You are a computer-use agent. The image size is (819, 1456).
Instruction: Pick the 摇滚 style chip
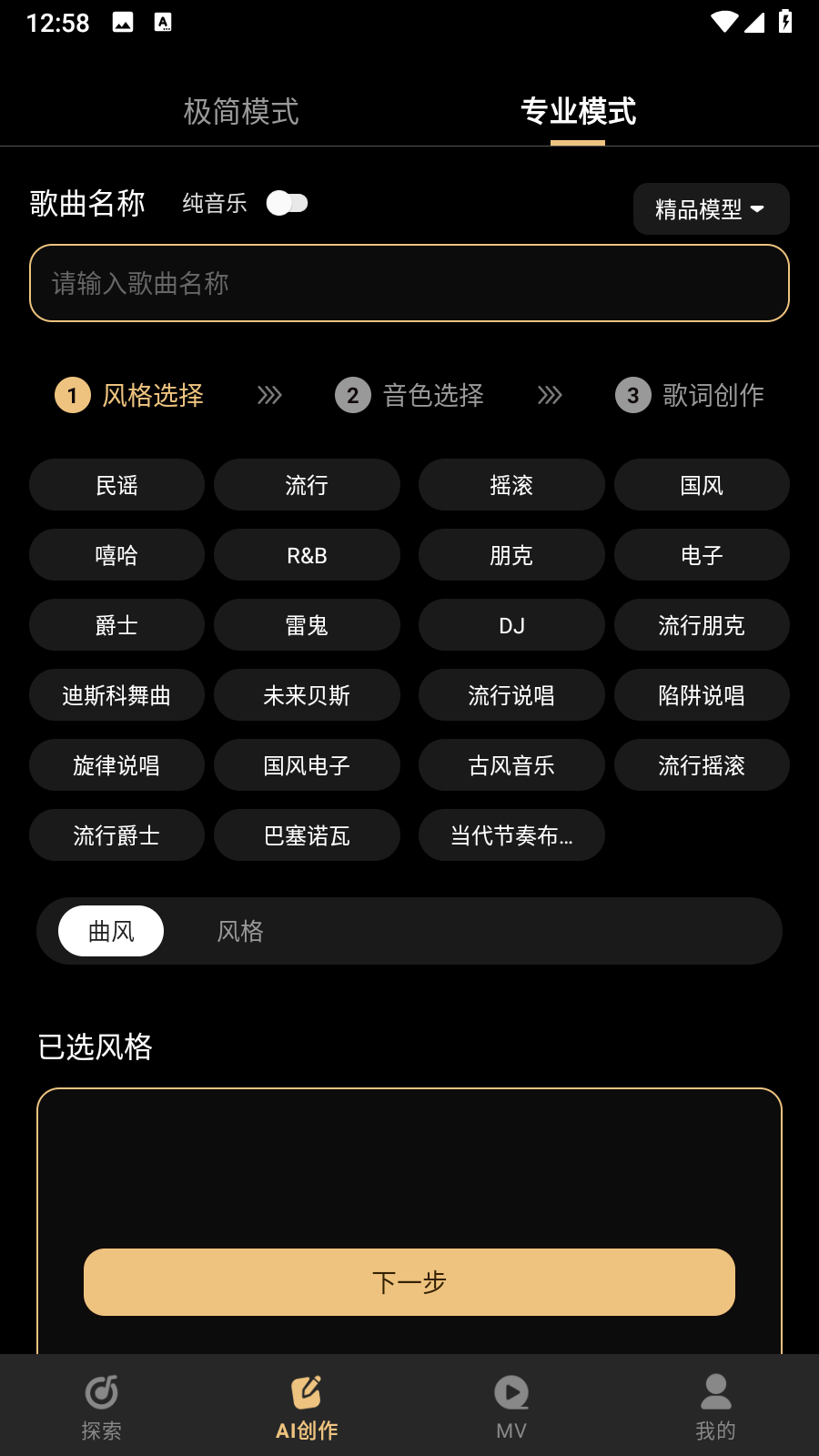pyautogui.click(x=511, y=485)
